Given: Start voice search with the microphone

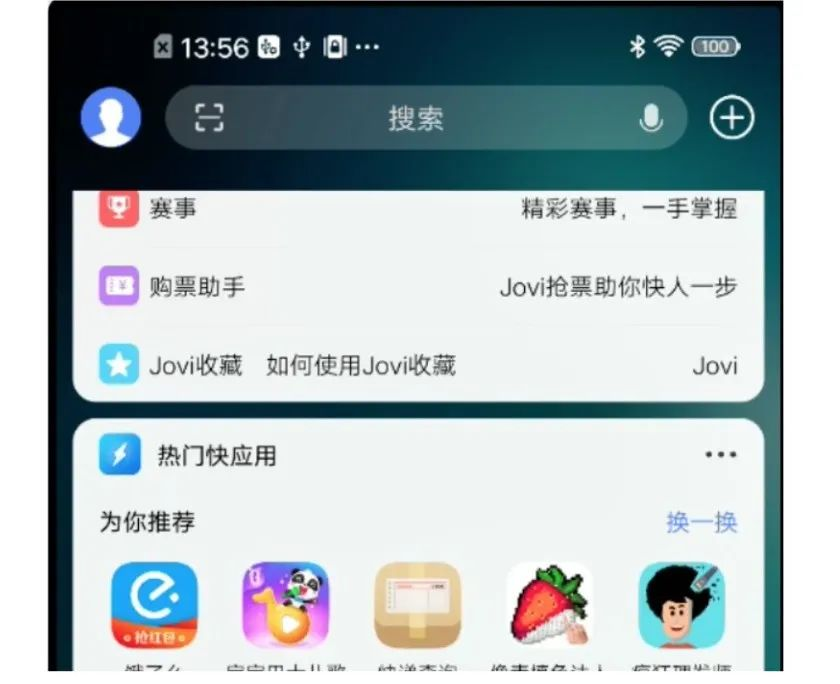Looking at the screenshot, I should (x=651, y=118).
